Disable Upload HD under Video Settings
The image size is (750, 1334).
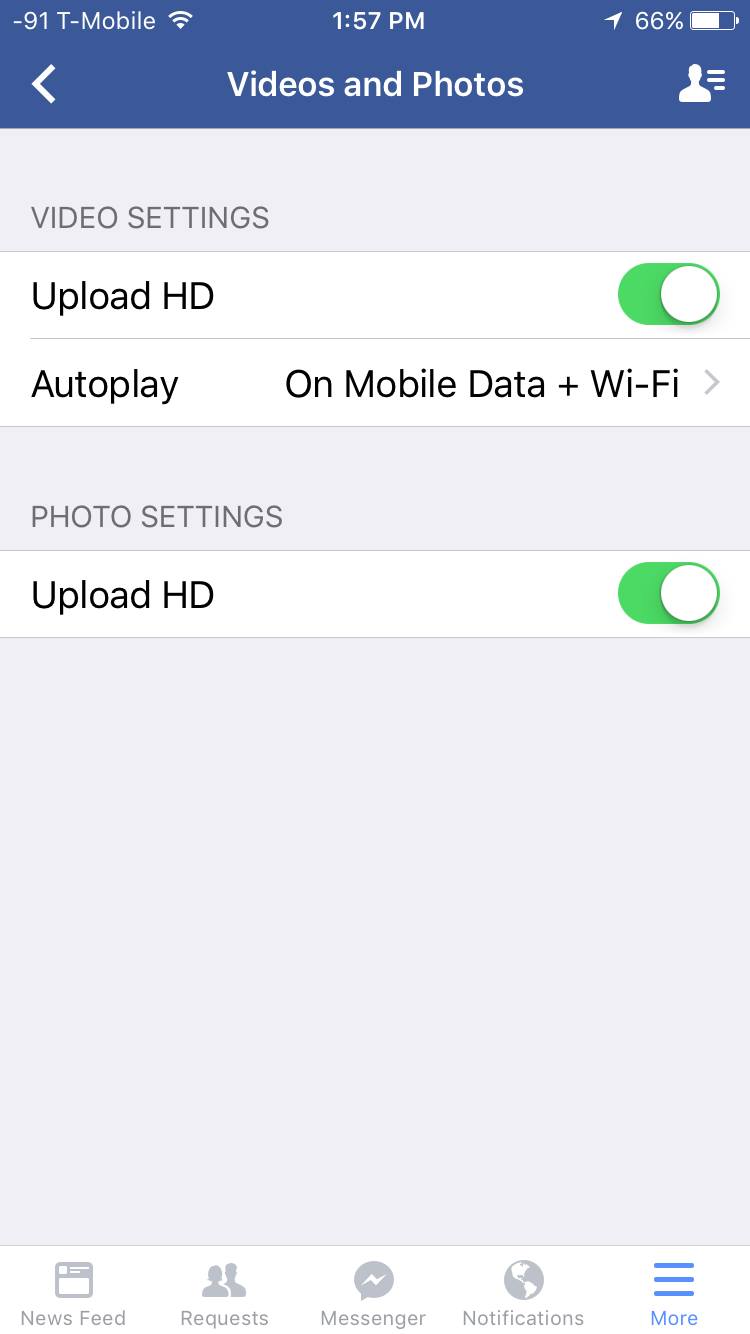tap(669, 295)
